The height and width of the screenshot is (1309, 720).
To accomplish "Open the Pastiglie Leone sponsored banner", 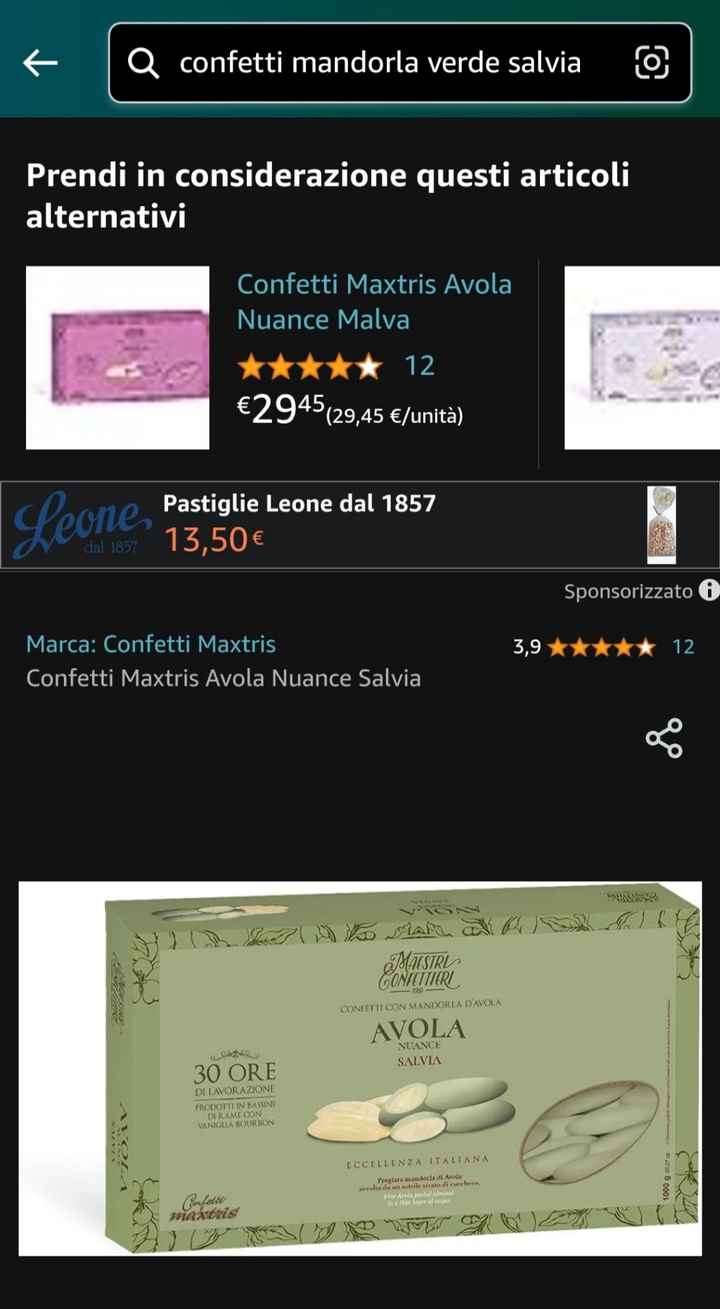I will coord(360,525).
